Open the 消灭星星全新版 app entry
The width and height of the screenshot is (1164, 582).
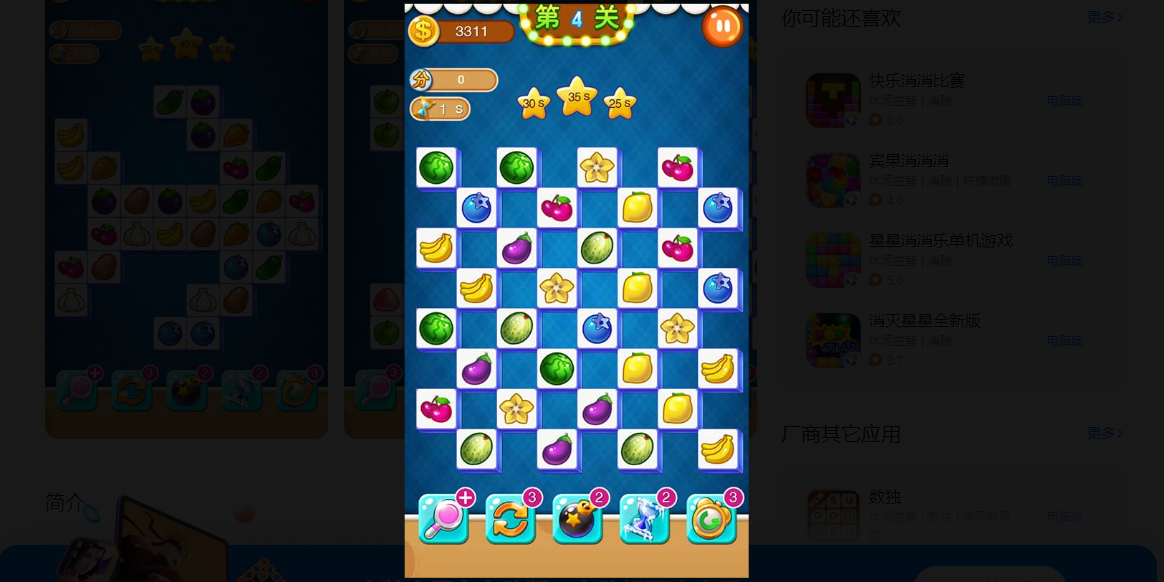924,321
